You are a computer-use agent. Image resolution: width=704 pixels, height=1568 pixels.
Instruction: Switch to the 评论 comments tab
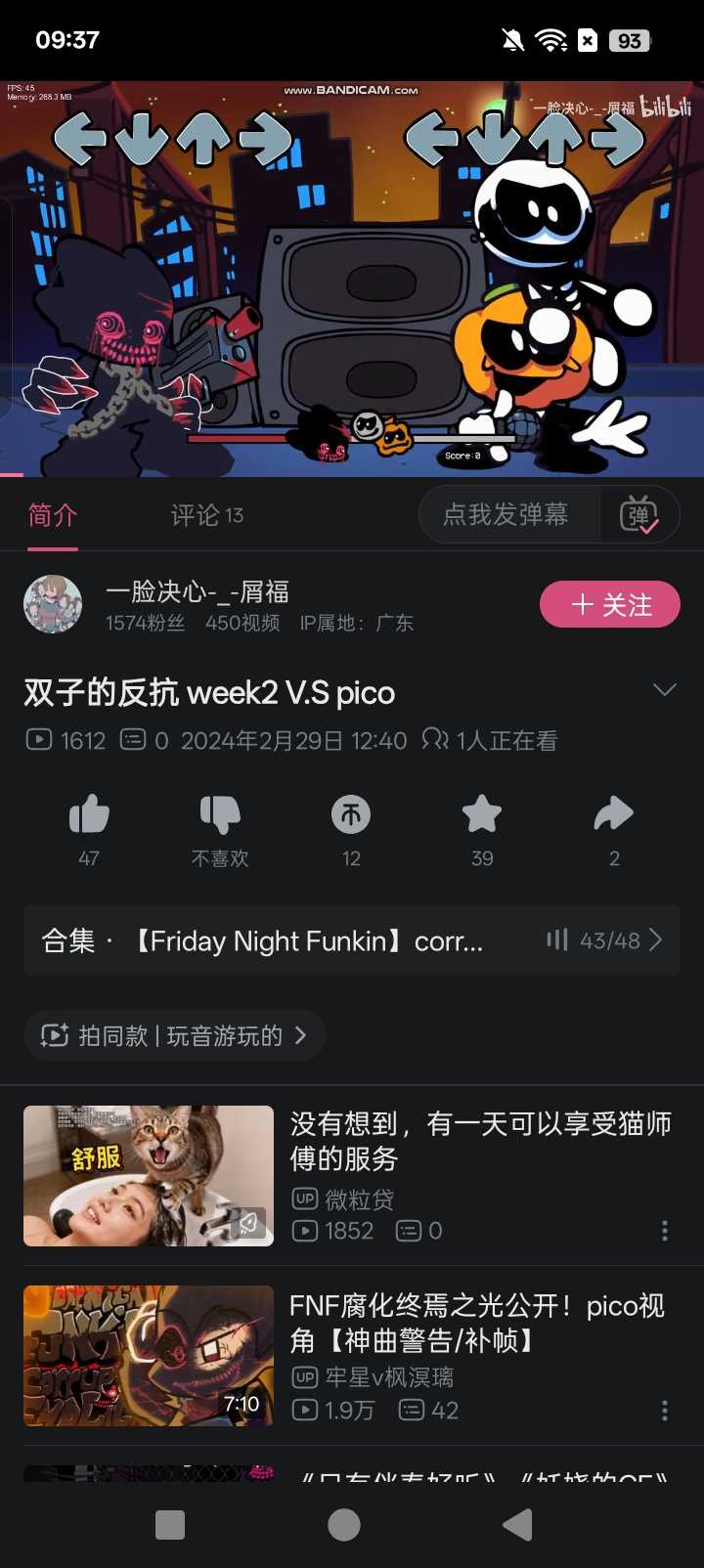pos(206,515)
